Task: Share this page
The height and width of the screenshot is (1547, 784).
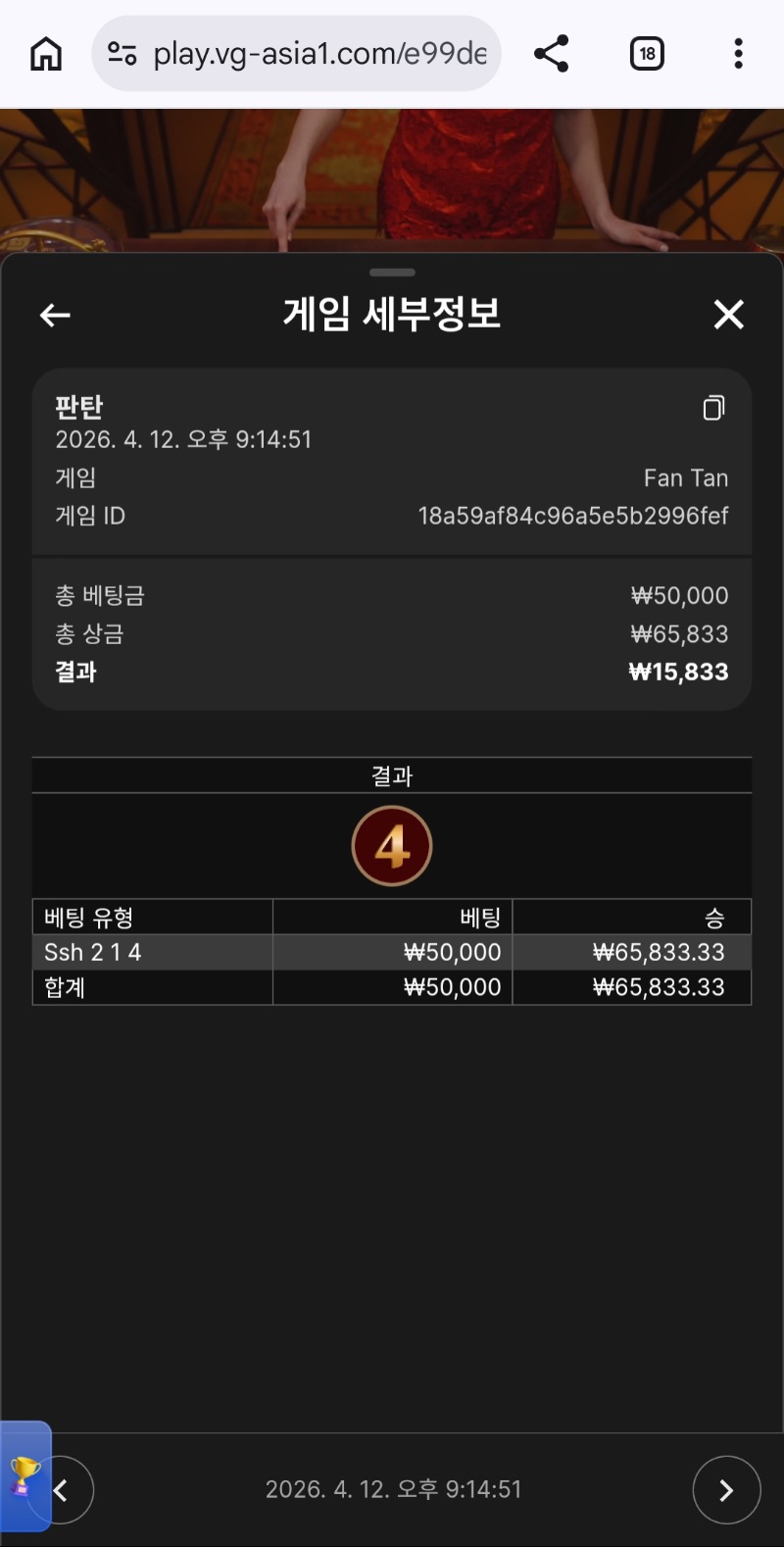Action: click(552, 54)
